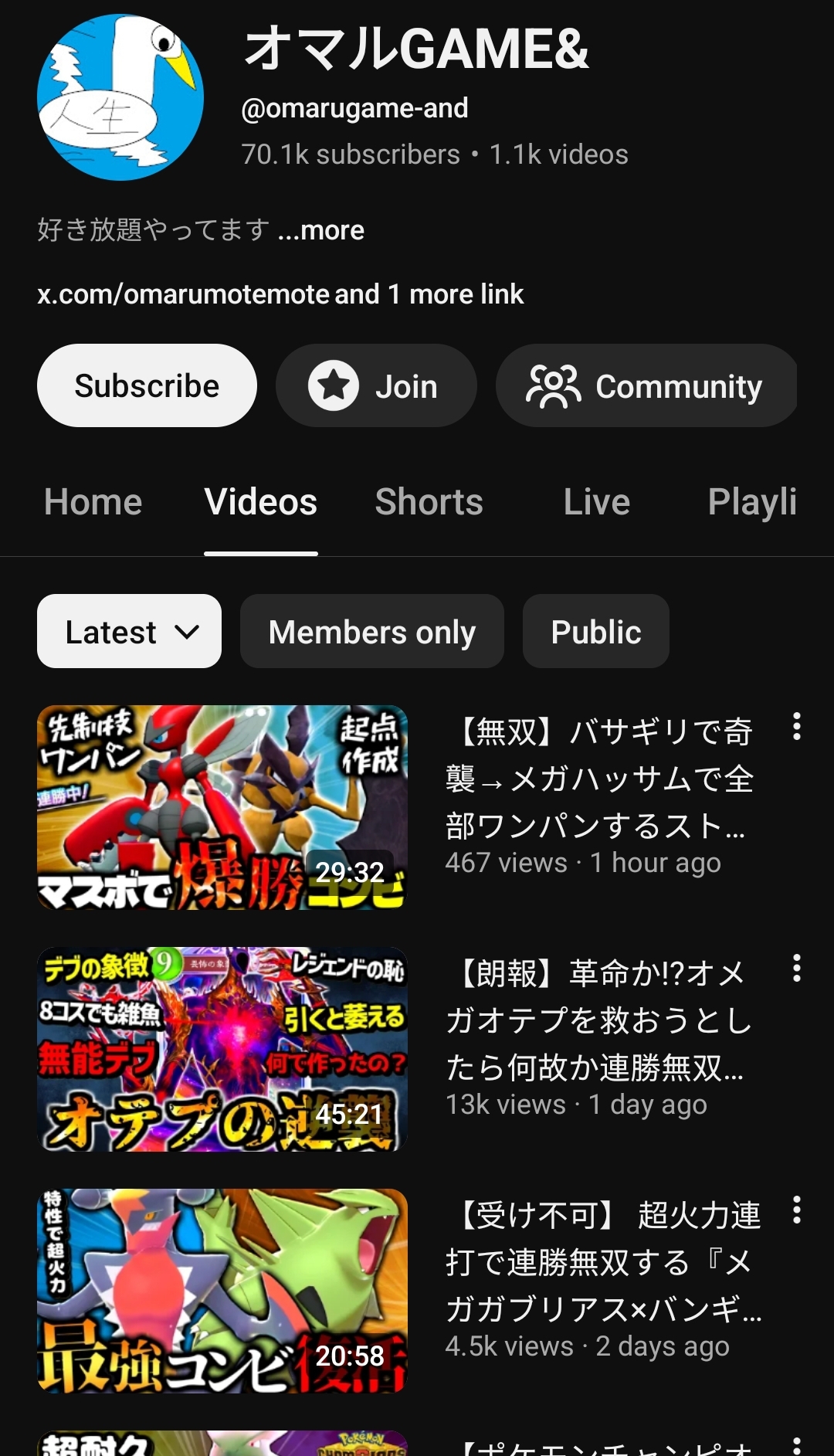Open the Community button

coord(646,385)
